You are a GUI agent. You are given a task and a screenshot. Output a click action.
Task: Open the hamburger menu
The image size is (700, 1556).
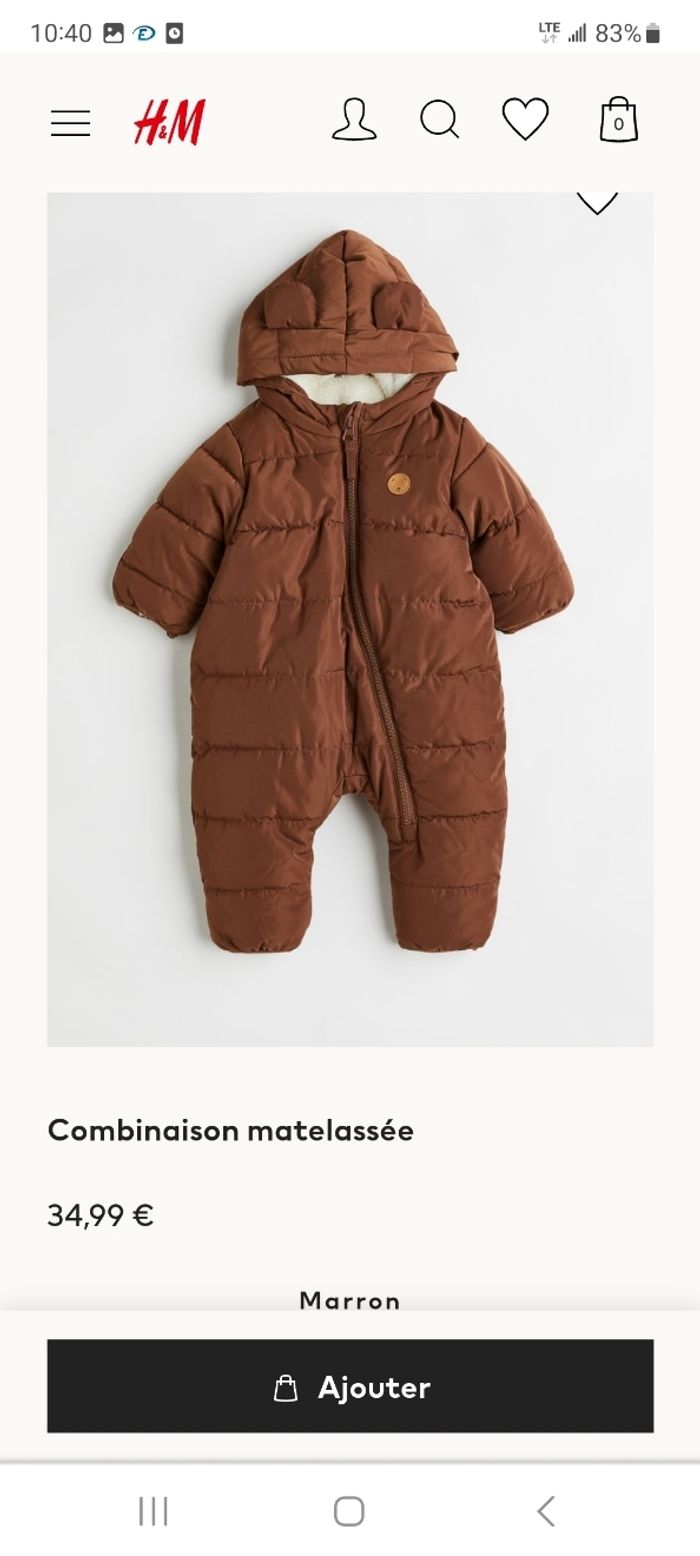pos(70,123)
